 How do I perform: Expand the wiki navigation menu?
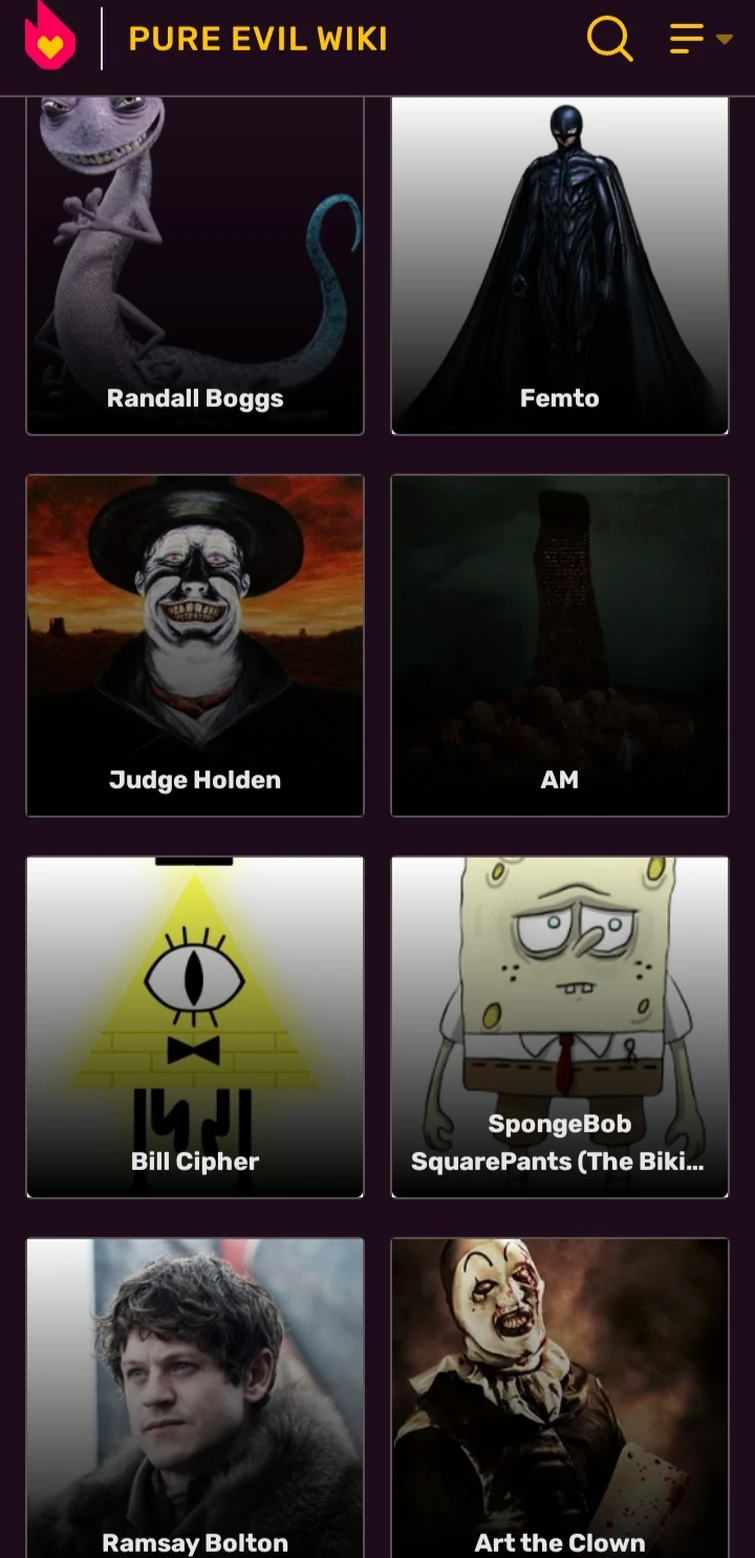pos(700,39)
